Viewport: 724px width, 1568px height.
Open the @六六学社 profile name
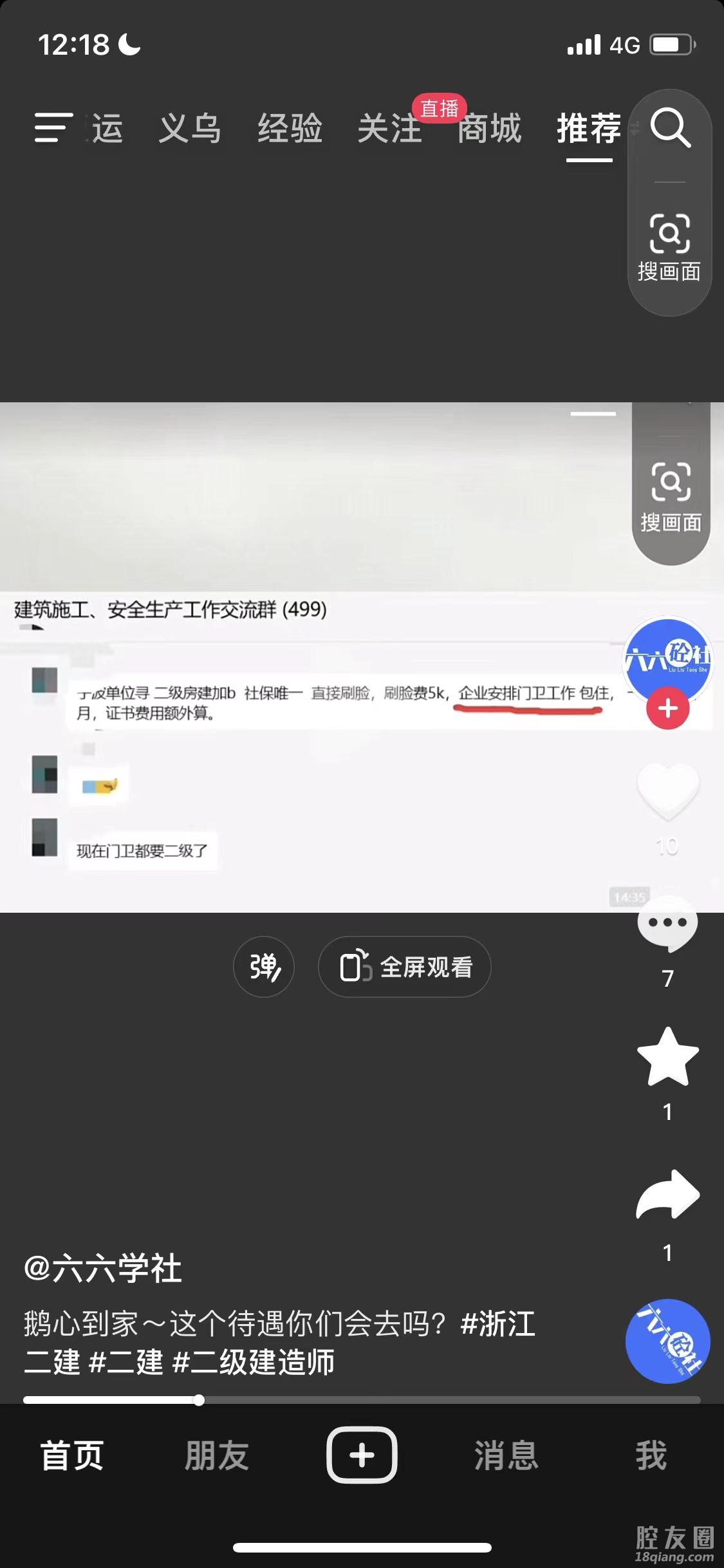[x=103, y=1269]
